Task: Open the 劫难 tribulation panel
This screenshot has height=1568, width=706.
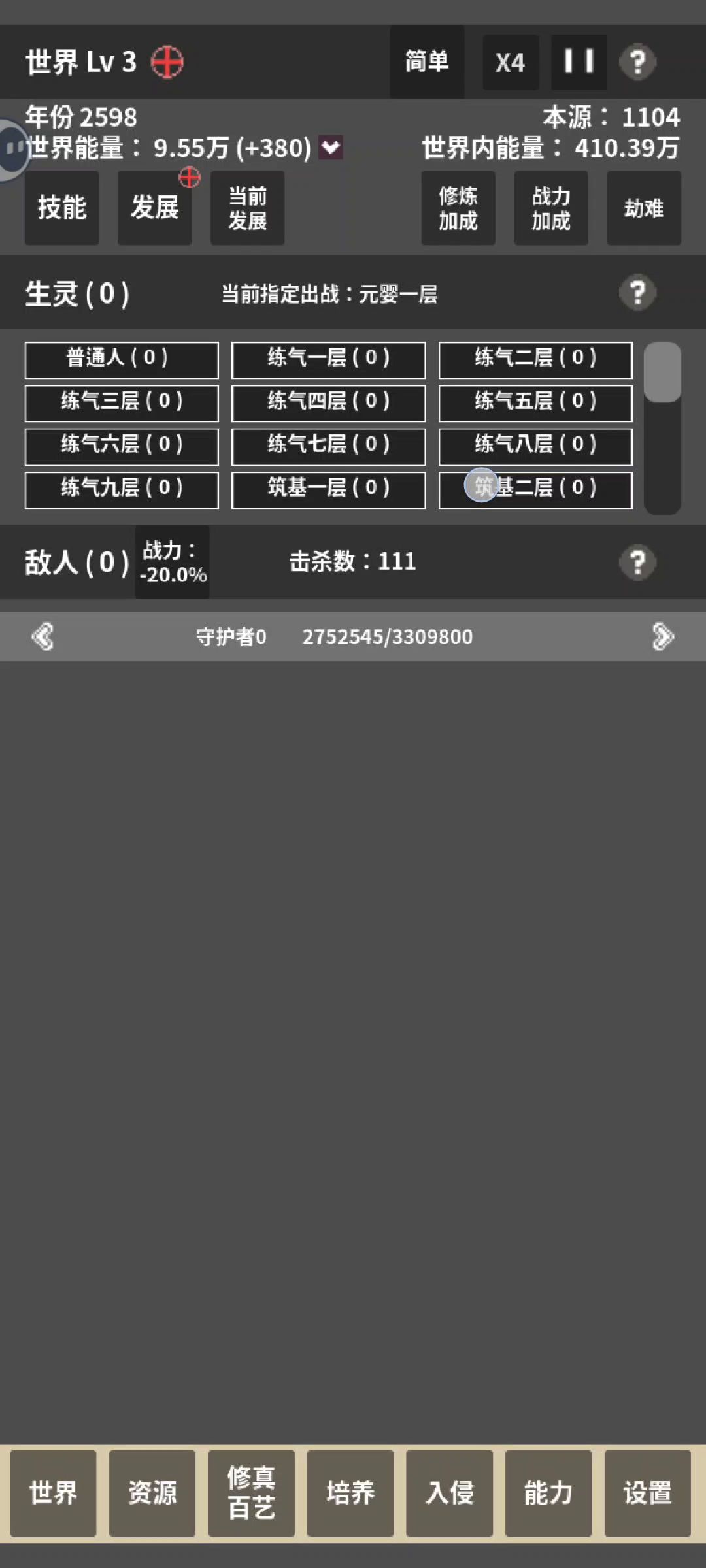Action: [x=643, y=208]
